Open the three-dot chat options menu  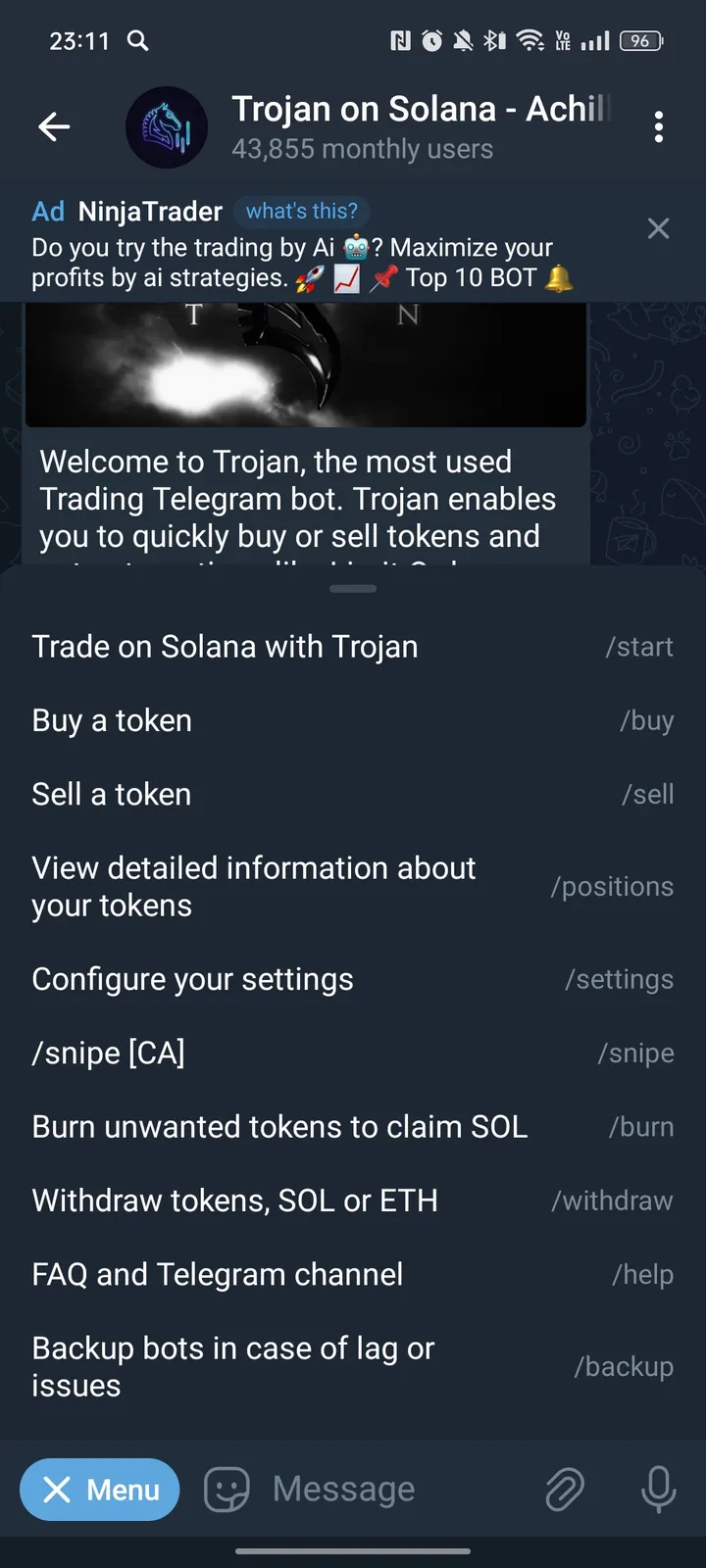659,126
